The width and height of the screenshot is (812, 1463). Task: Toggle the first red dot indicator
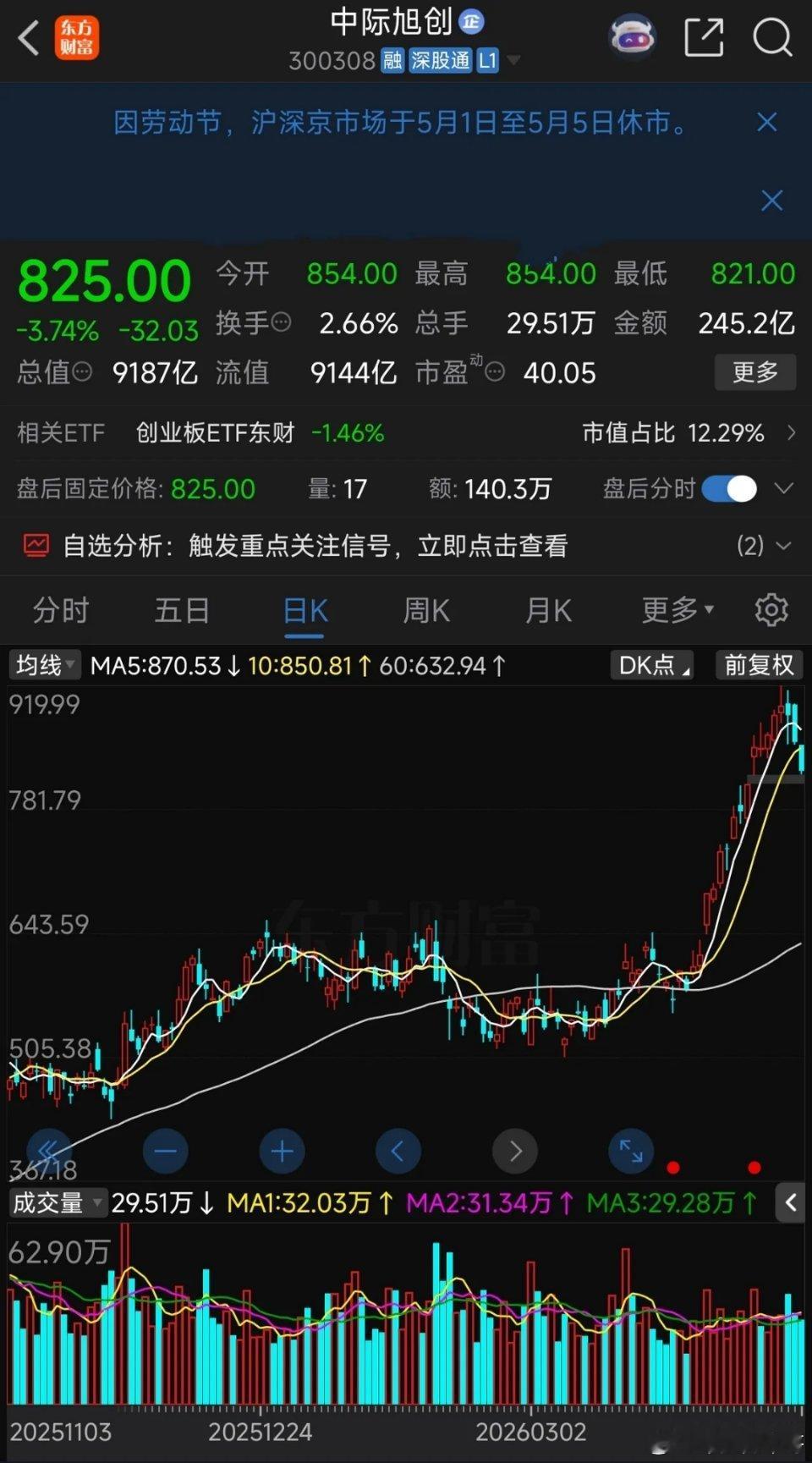(672, 1167)
